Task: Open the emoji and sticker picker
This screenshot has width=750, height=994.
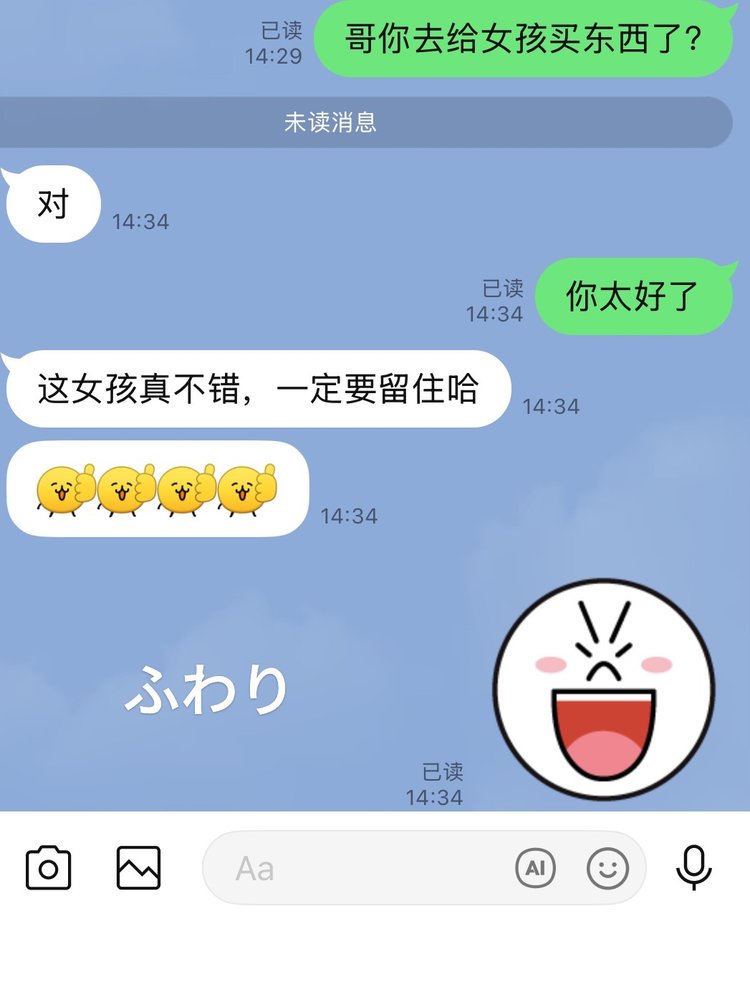Action: (607, 868)
